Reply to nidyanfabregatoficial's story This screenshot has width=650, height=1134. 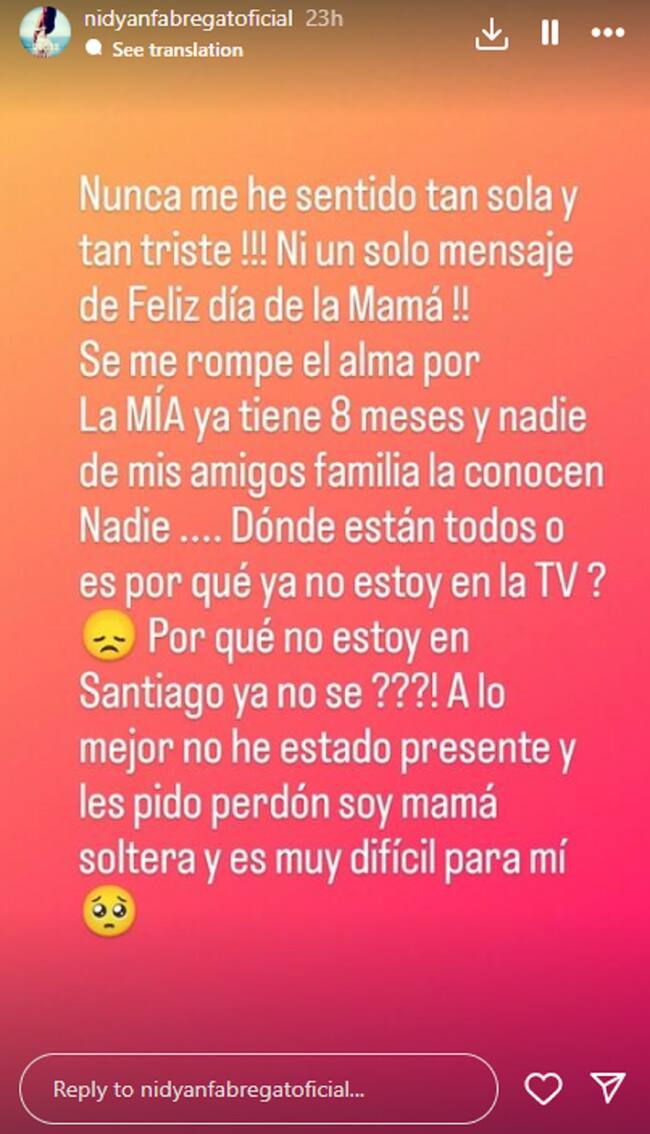tap(258, 1089)
